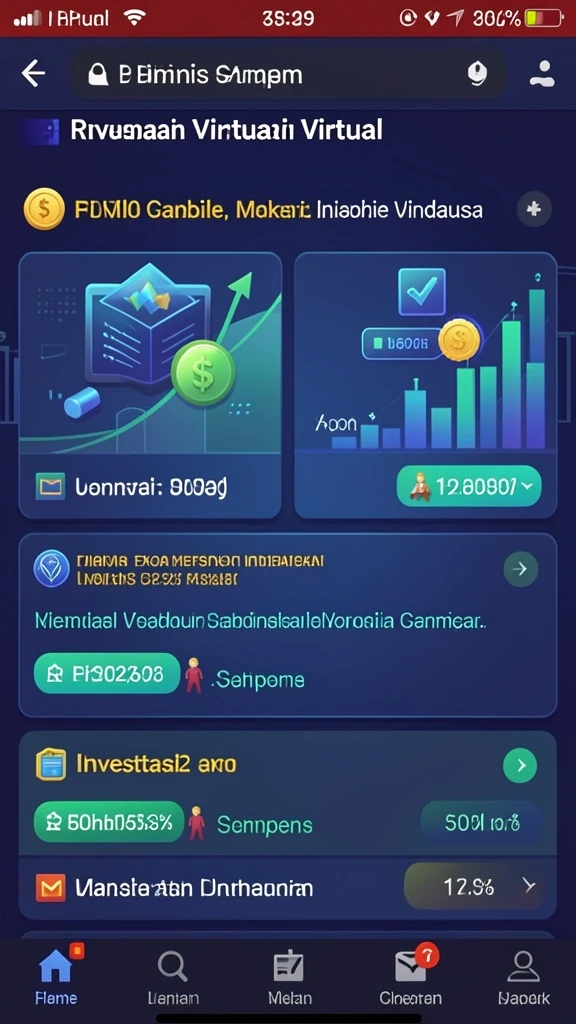Tap the 500l io% pill button
The width and height of the screenshot is (576, 1024).
(x=481, y=824)
